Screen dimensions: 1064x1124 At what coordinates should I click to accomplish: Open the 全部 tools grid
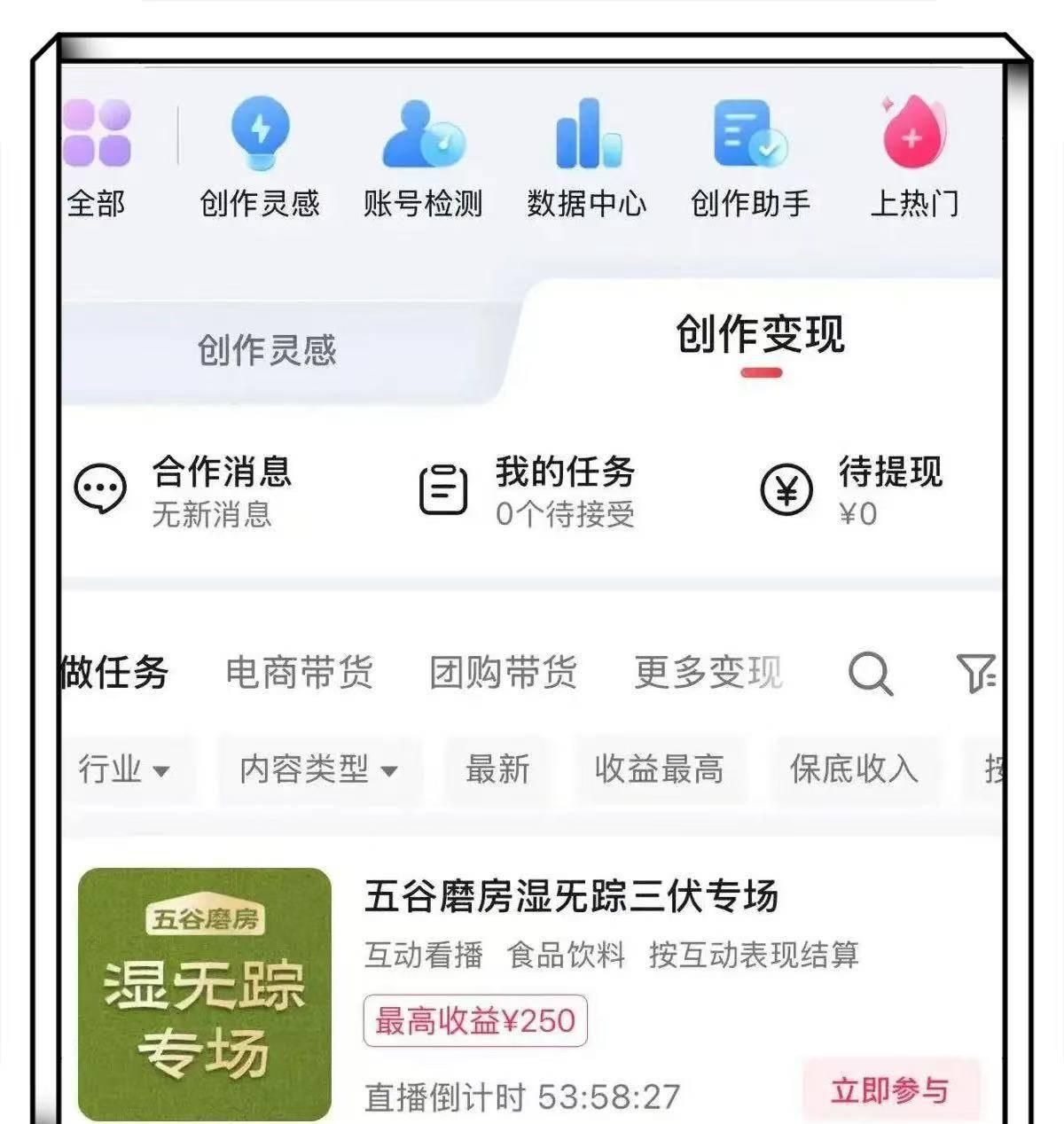click(x=97, y=155)
